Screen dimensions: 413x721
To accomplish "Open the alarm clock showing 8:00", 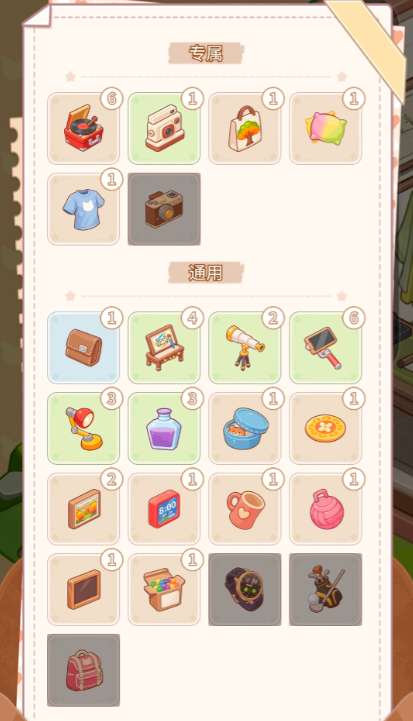I will point(164,509).
